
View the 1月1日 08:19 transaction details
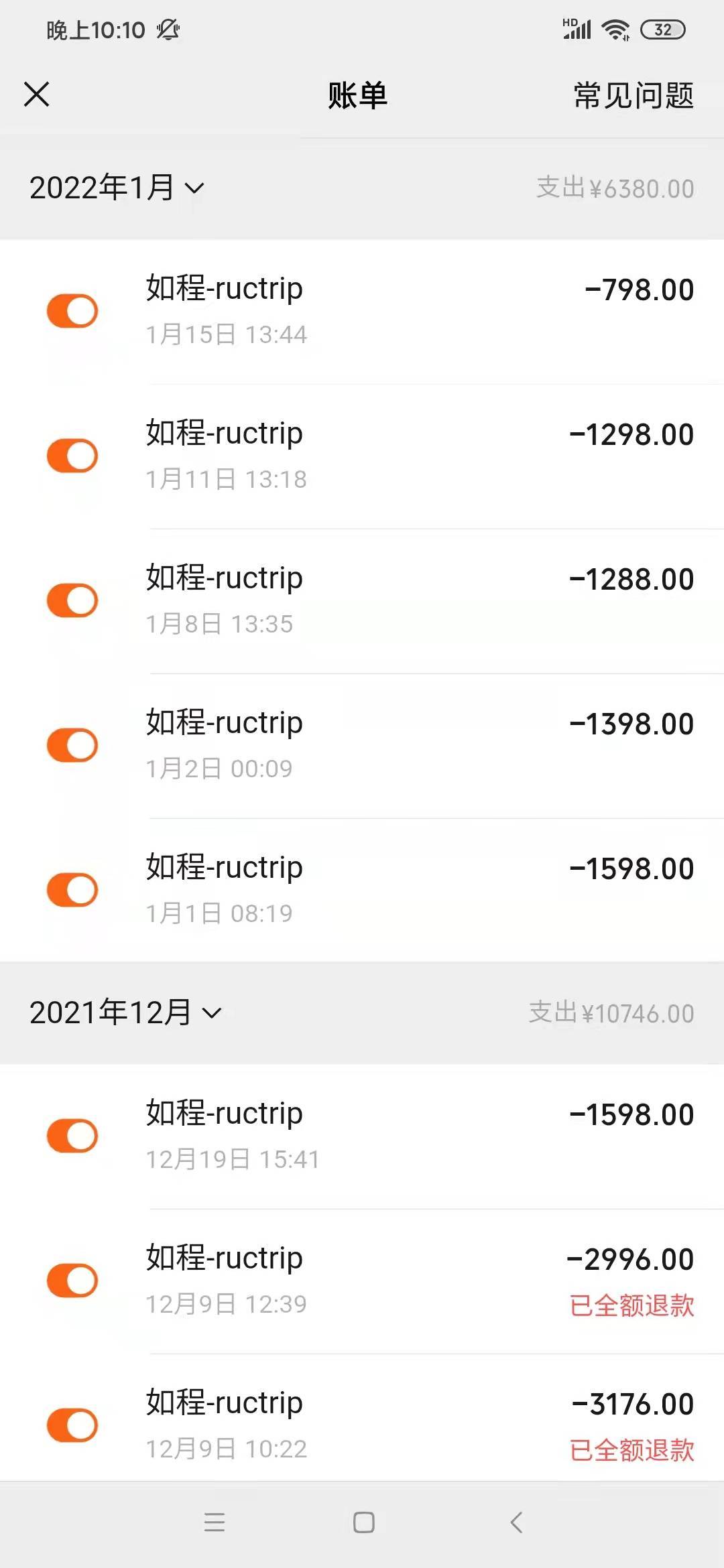362,891
